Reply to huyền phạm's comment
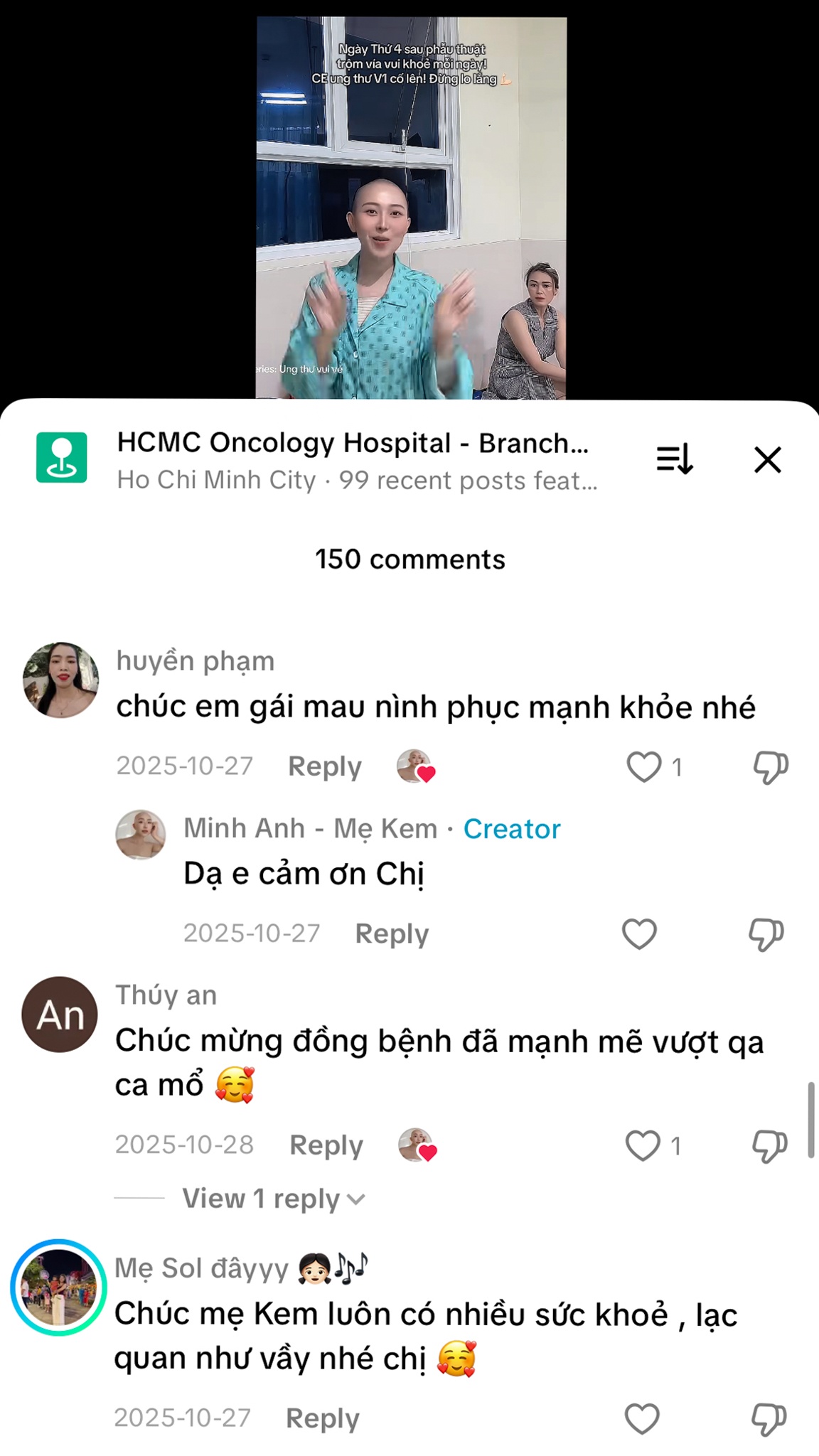Viewport: 819px width, 1456px height. 323,766
